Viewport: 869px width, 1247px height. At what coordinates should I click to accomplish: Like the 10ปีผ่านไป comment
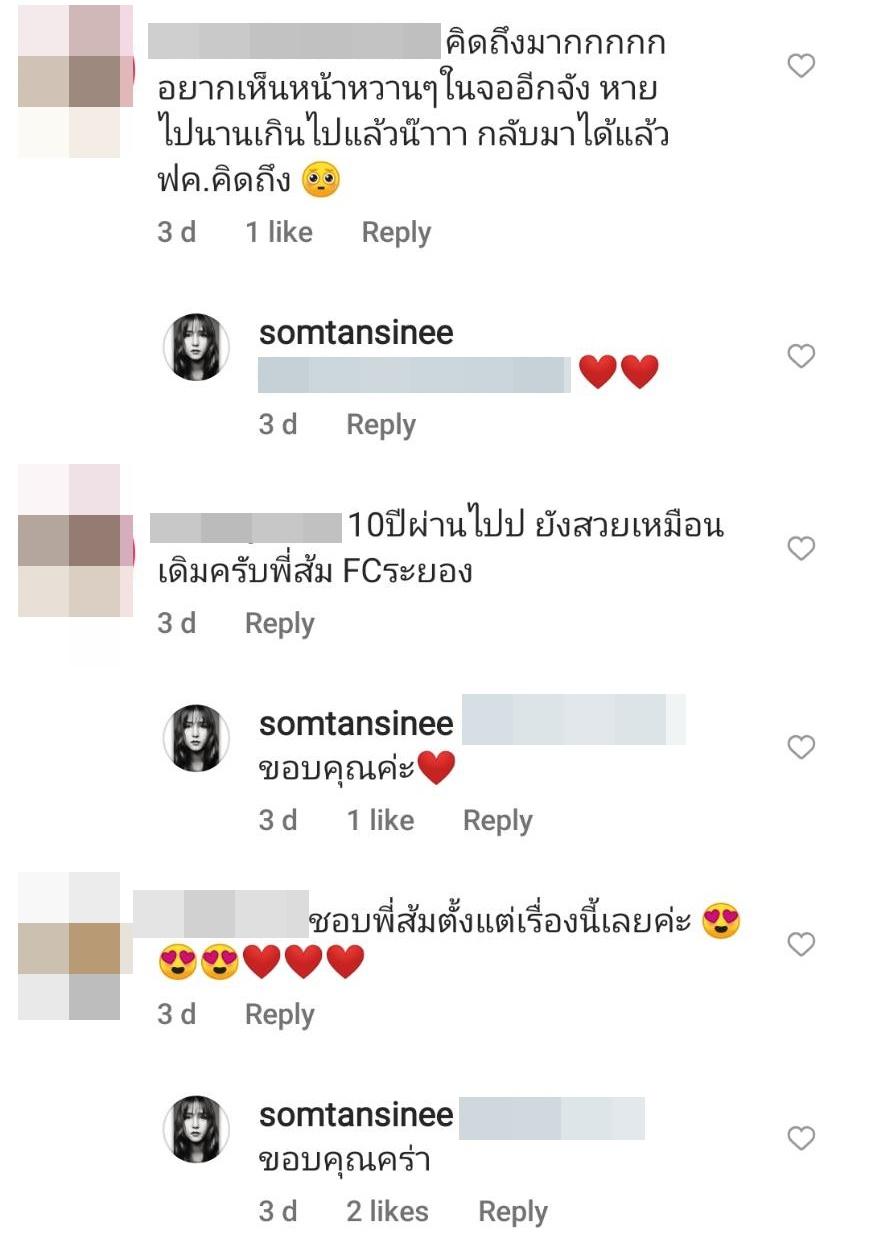(x=801, y=548)
